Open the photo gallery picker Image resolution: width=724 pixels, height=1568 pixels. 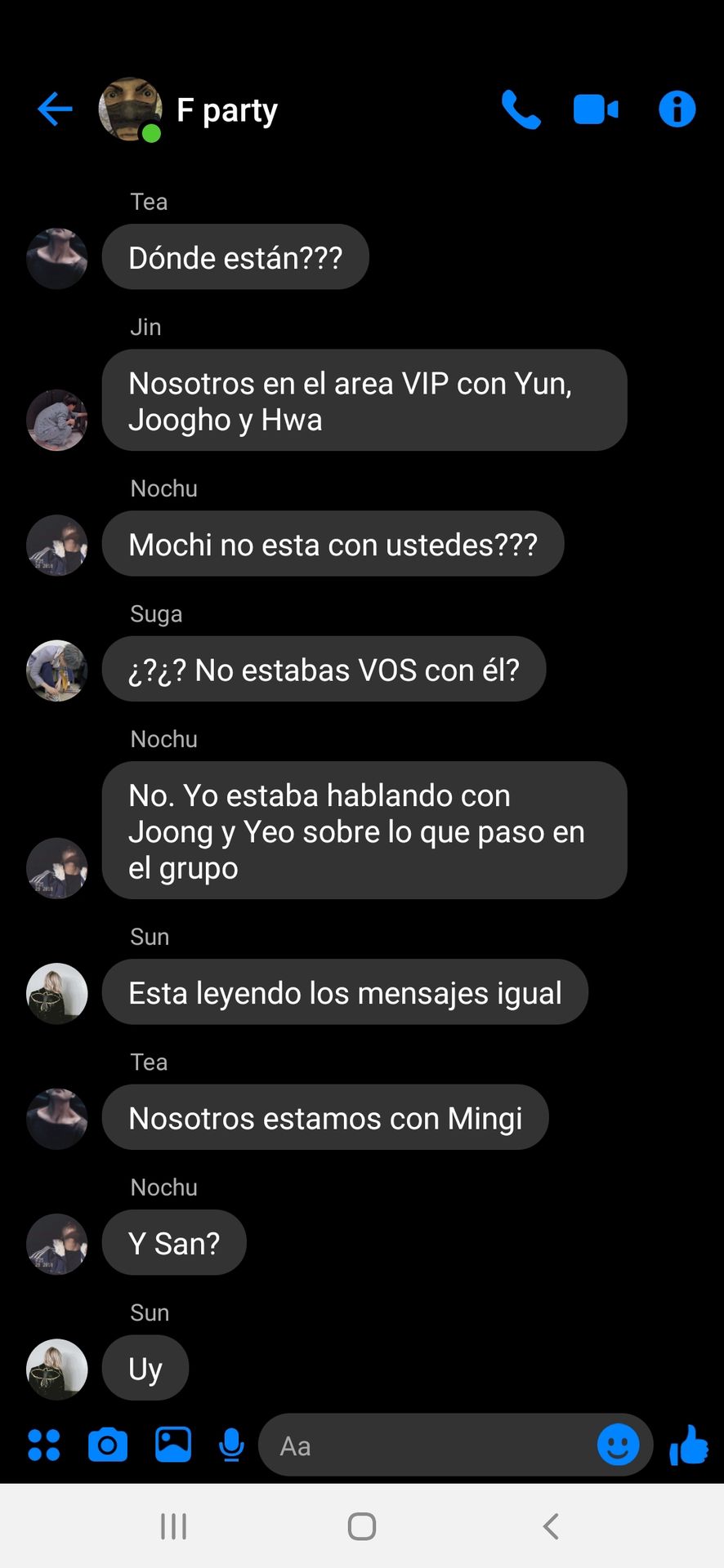(x=173, y=1445)
